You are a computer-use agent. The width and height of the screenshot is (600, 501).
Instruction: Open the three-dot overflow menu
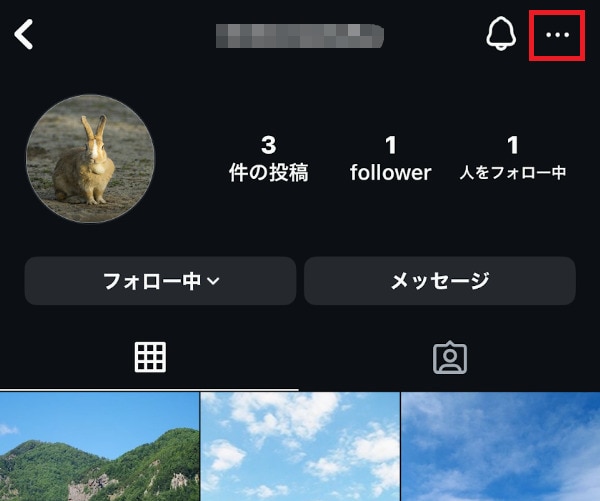pyautogui.click(x=557, y=35)
